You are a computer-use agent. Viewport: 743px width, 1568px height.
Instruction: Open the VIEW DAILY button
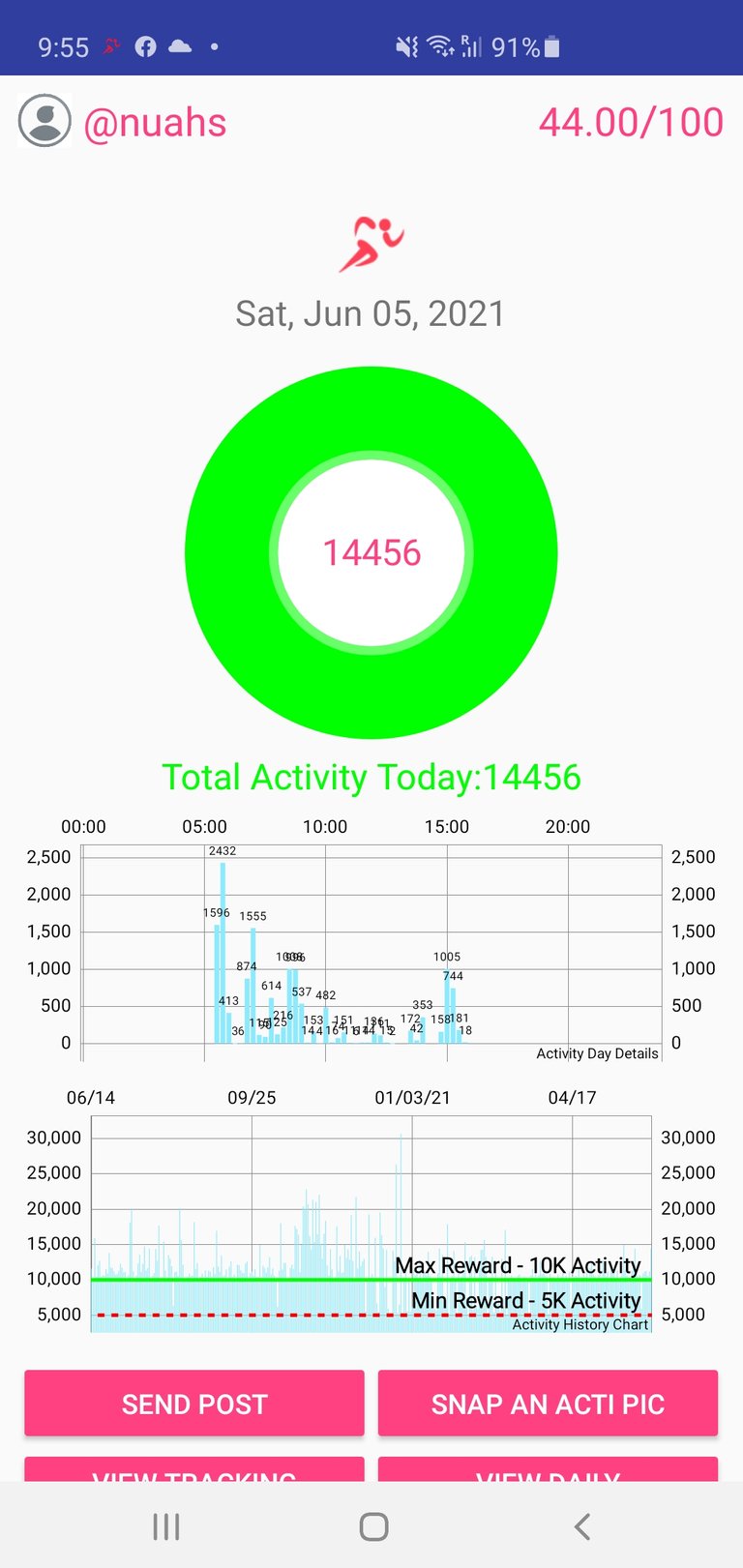click(548, 1469)
